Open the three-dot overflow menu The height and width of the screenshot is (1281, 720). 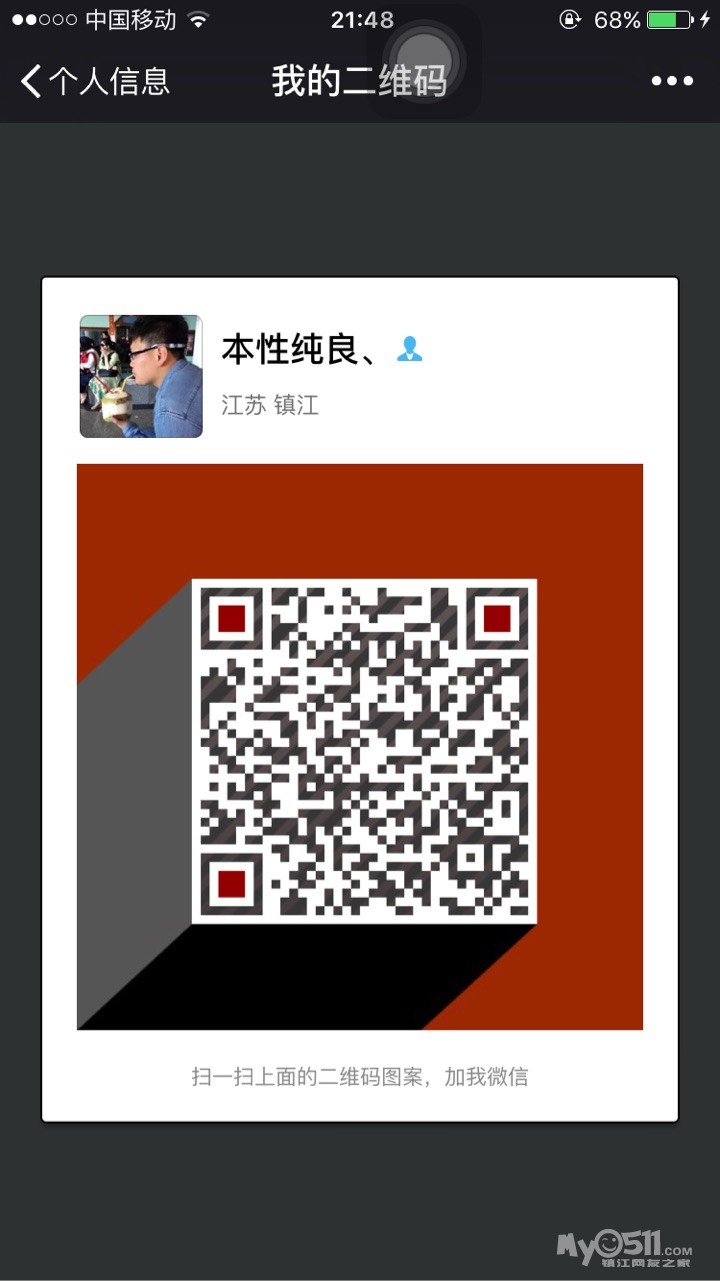[672, 81]
